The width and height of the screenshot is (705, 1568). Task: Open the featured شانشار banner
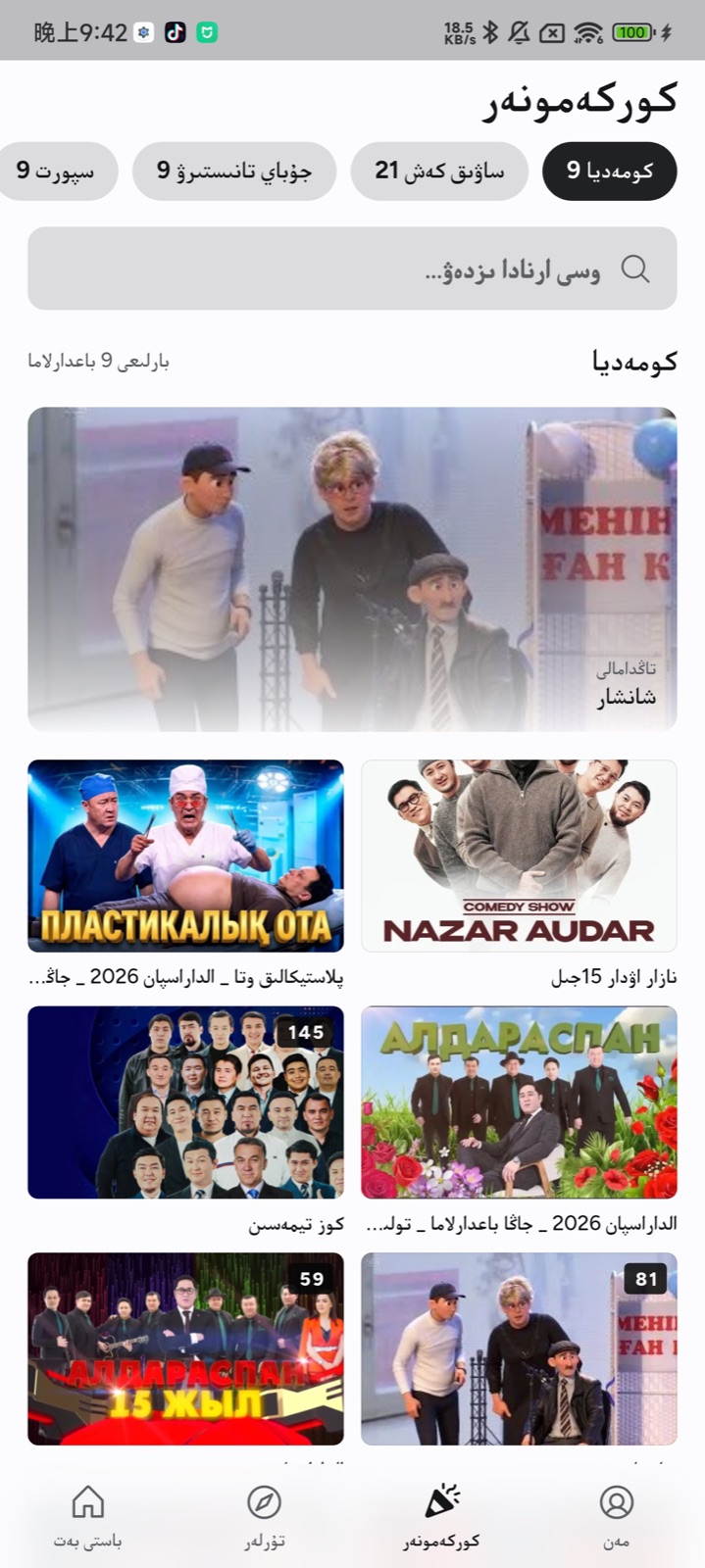click(352, 569)
